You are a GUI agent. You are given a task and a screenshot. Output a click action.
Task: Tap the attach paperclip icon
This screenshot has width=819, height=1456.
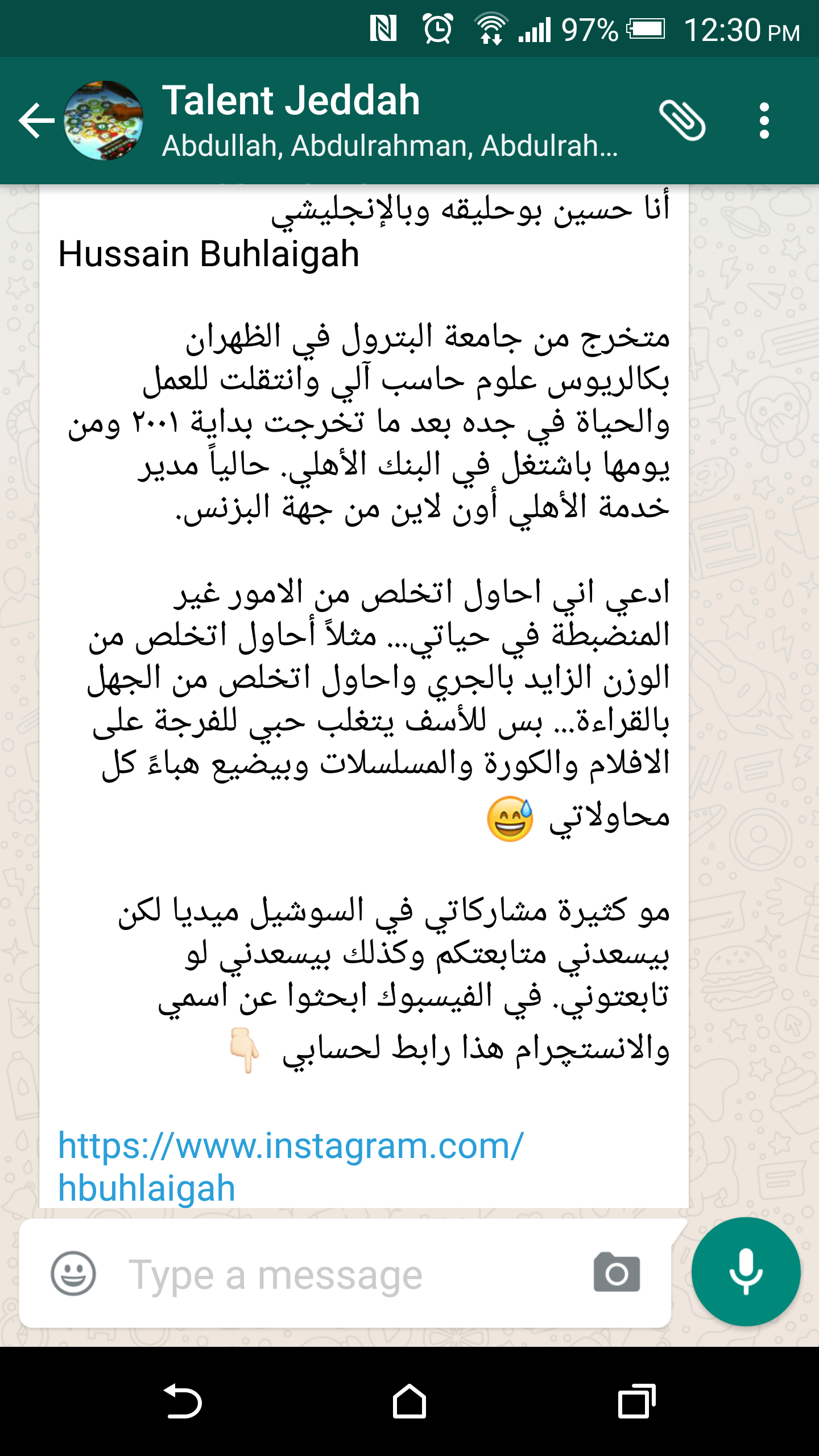click(681, 121)
